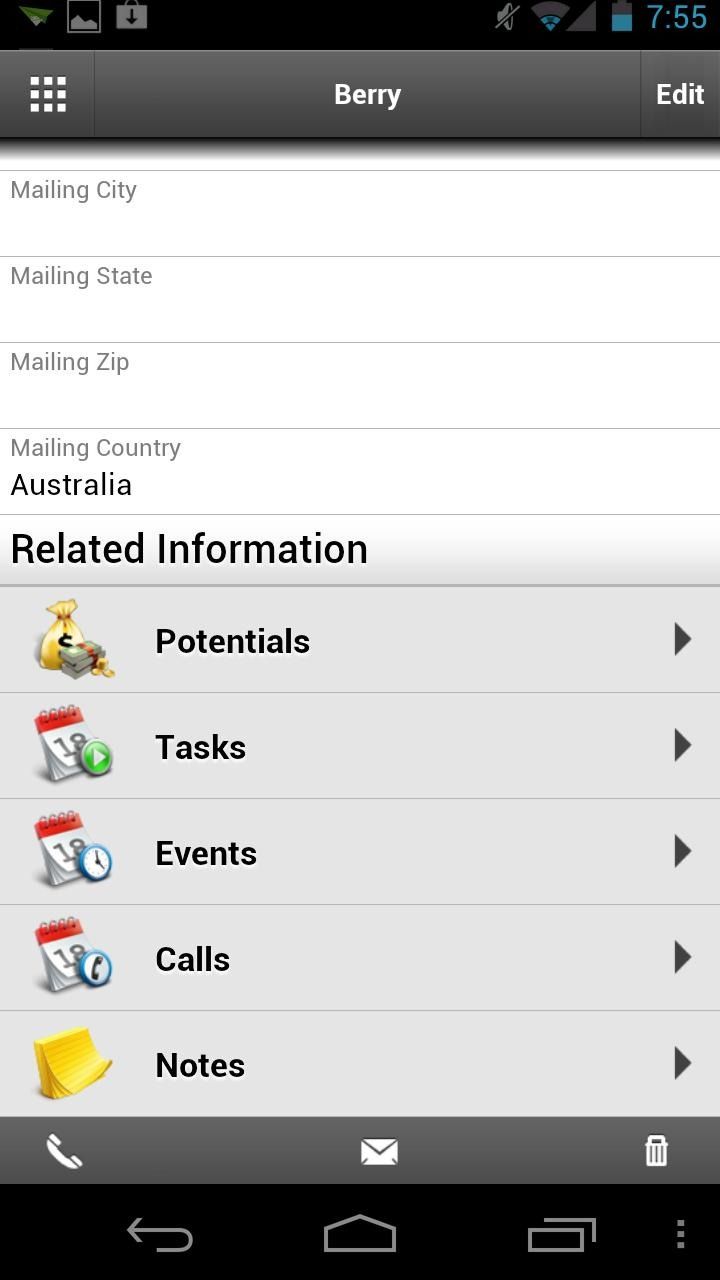Tap the Mailing Country value Australia
Screen dimensions: 720x1280
71,485
